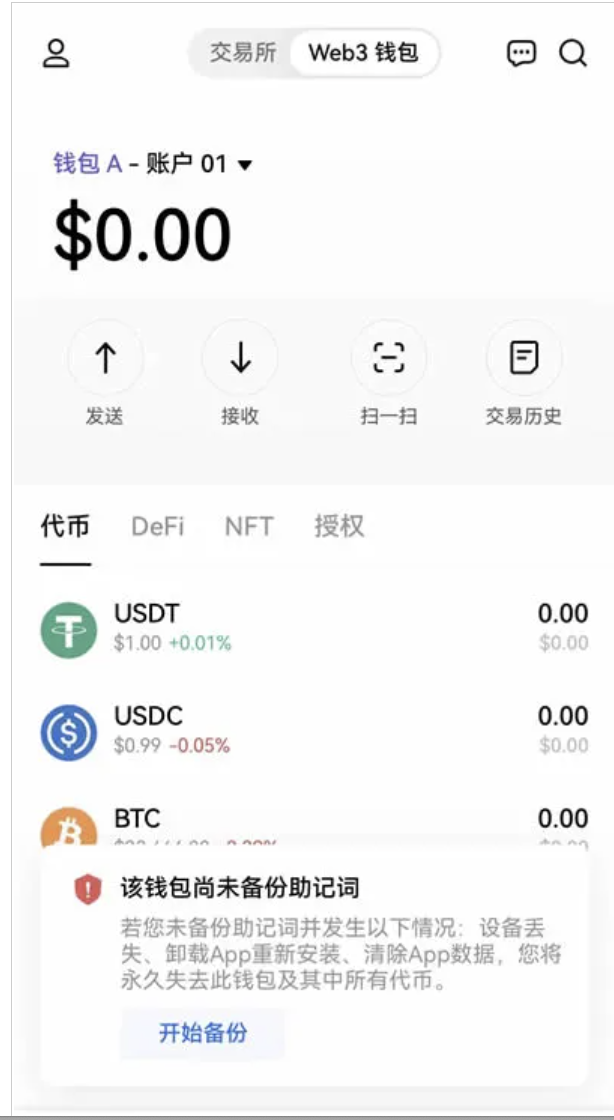
Task: Switch to the 交易所 segment
Action: pos(242,53)
